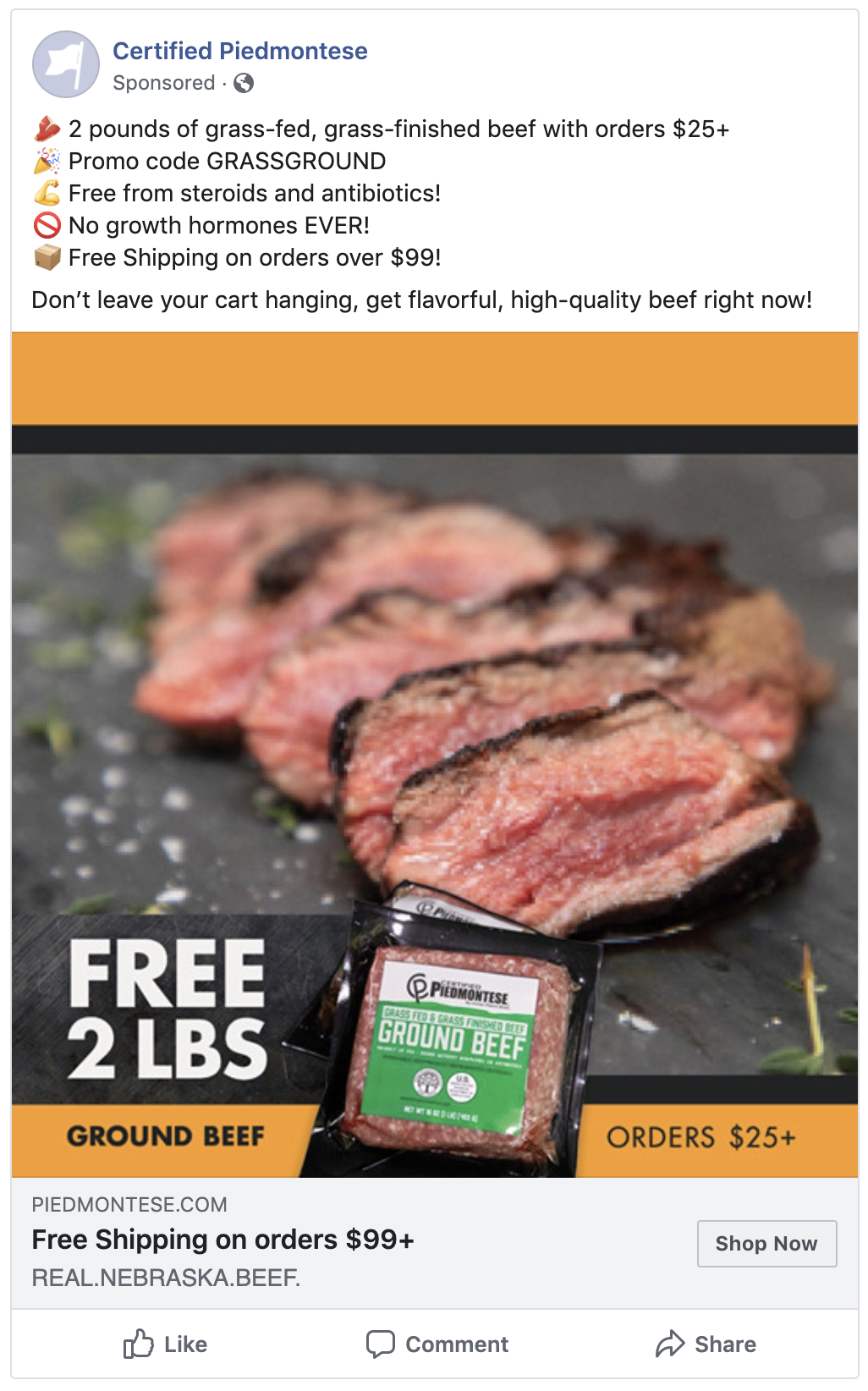Share the Certified Piedmontese post

(706, 1344)
